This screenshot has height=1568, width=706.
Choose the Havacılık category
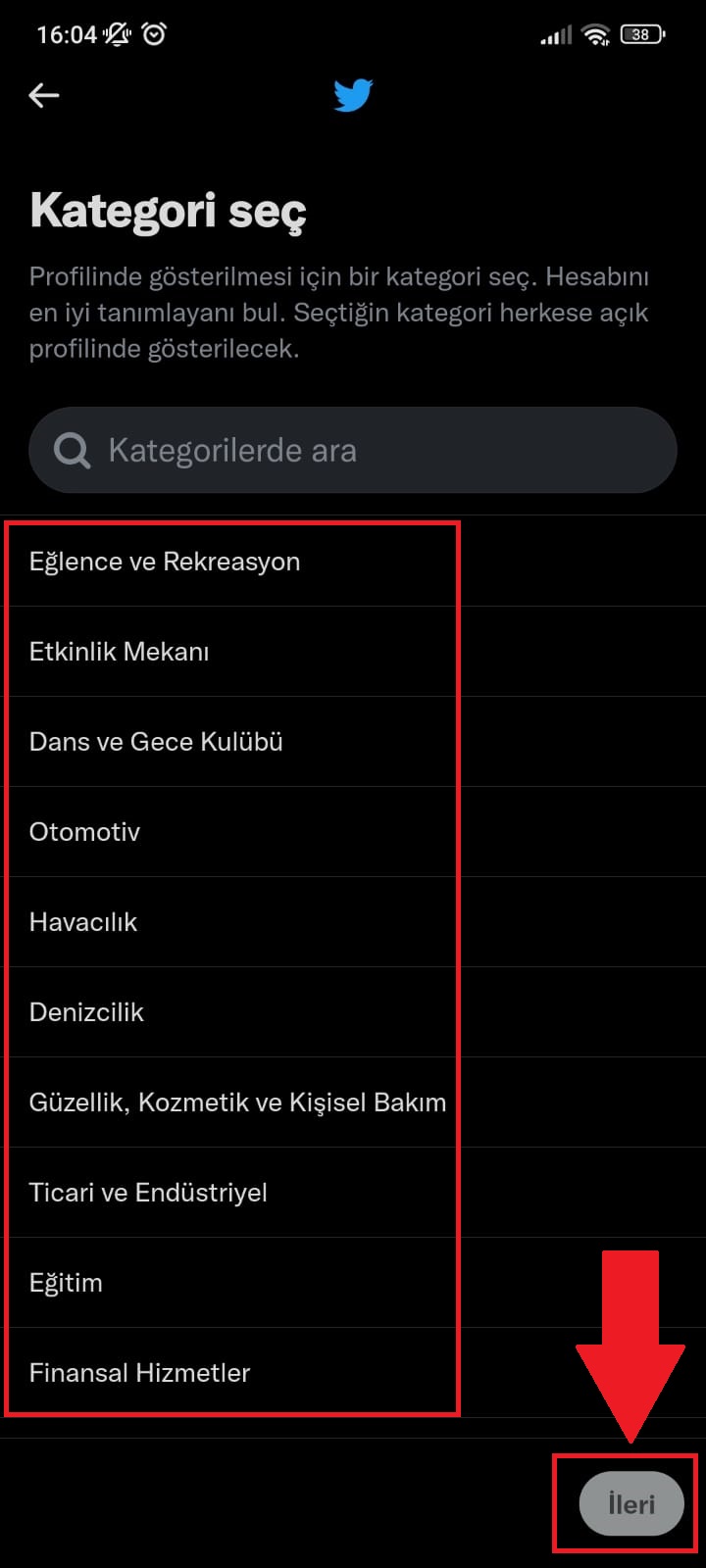(x=84, y=922)
